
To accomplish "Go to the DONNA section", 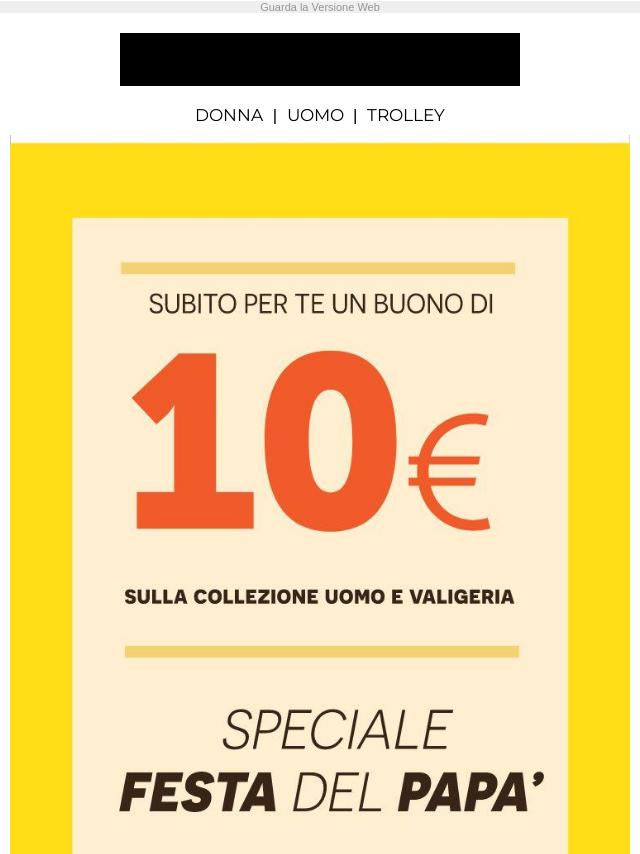I will [229, 115].
